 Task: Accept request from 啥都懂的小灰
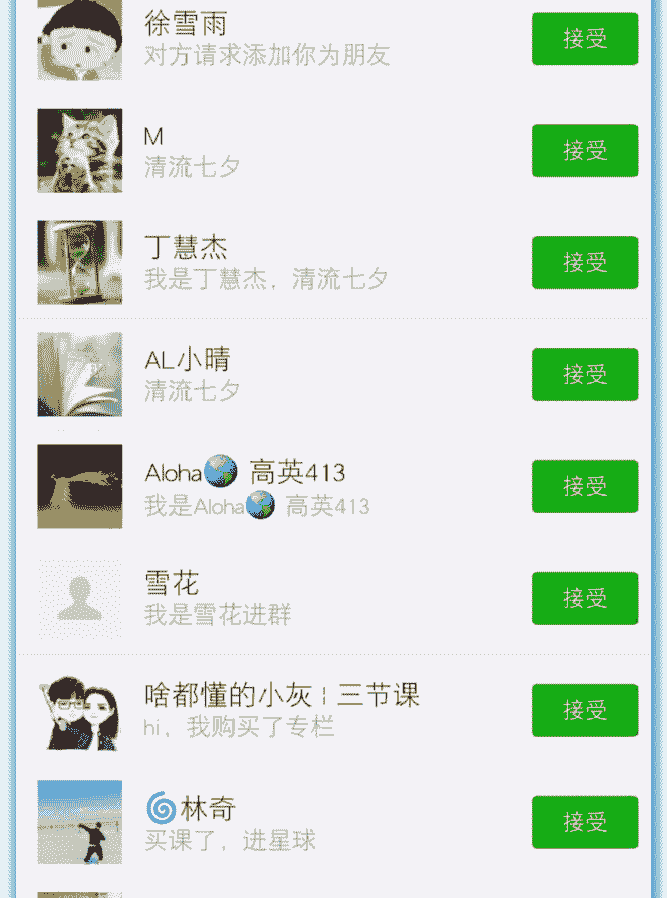tap(584, 711)
